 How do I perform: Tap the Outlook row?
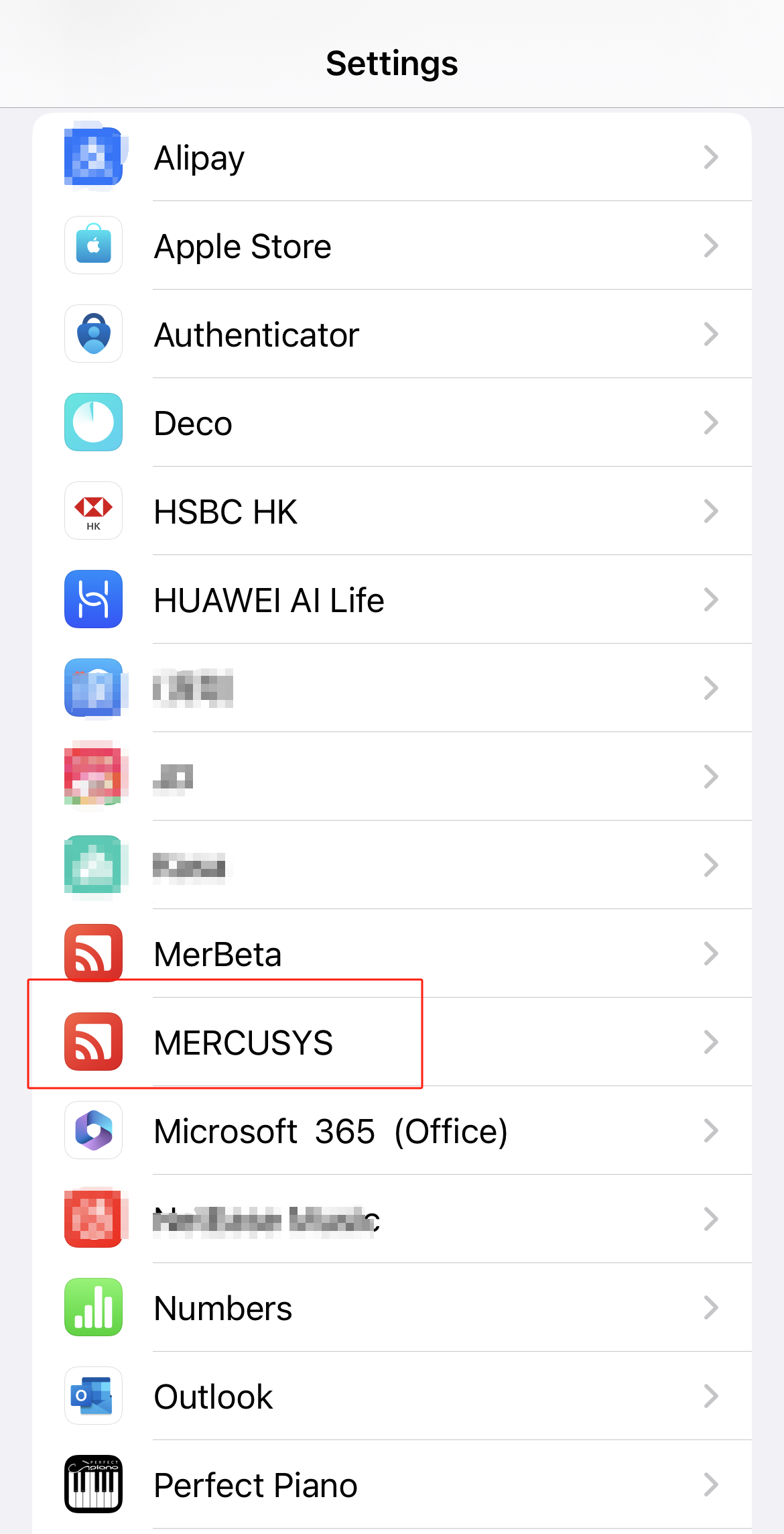[391, 1397]
